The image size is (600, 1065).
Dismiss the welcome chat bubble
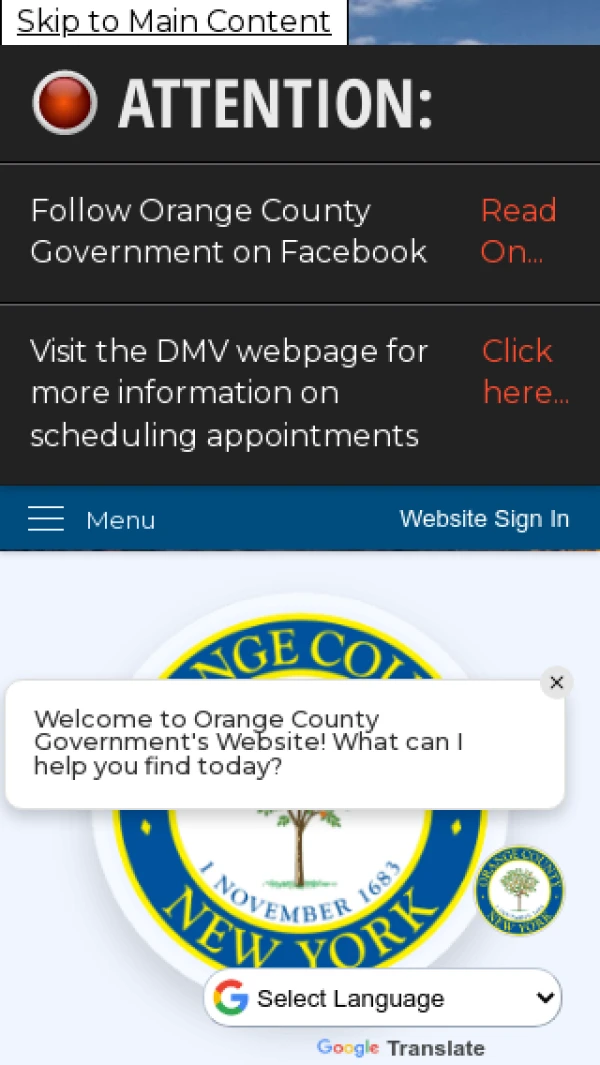coord(557,683)
